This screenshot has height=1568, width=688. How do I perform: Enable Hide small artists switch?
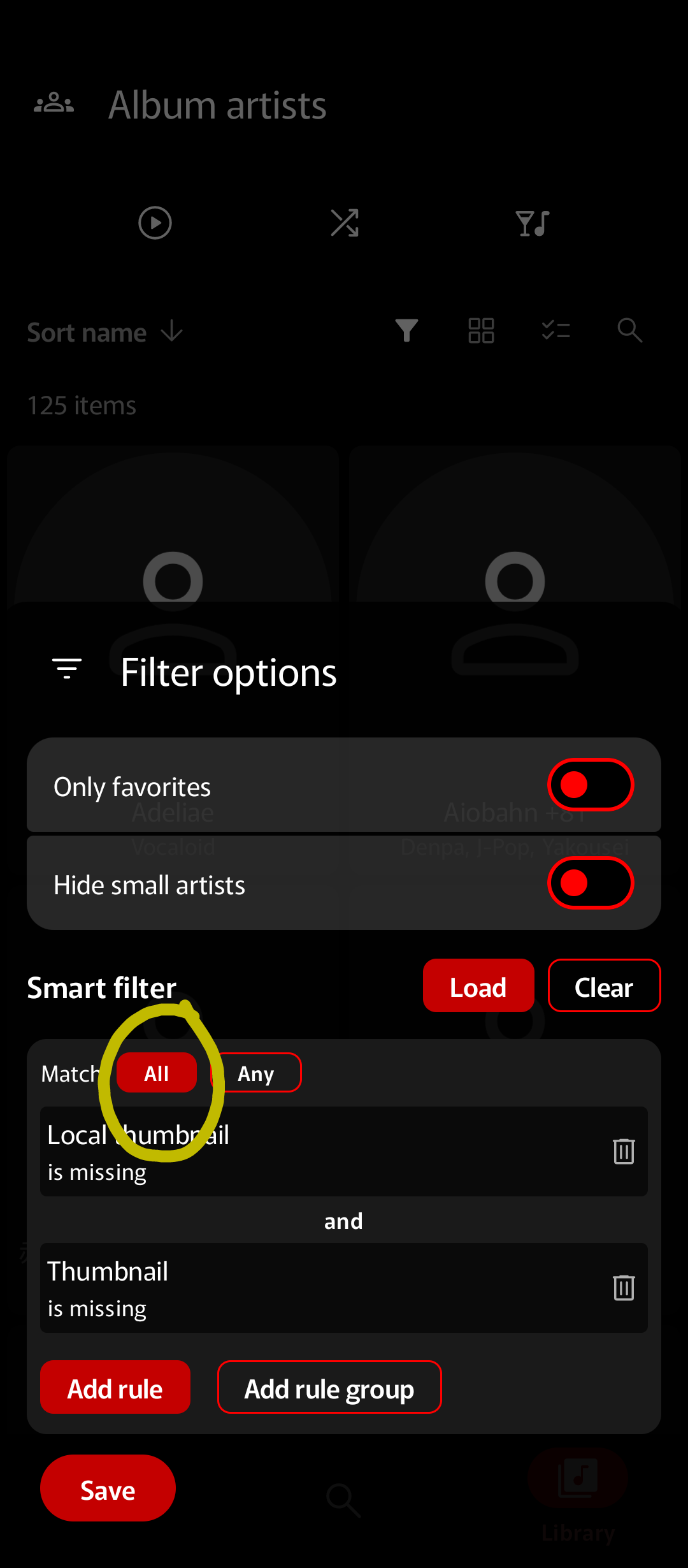[x=590, y=883]
